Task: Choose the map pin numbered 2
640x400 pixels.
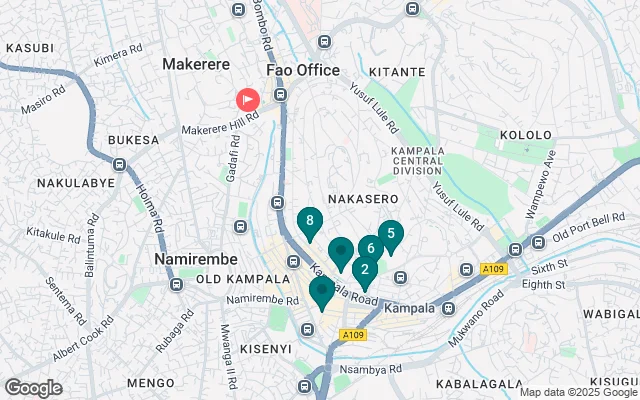Action: 365,268
